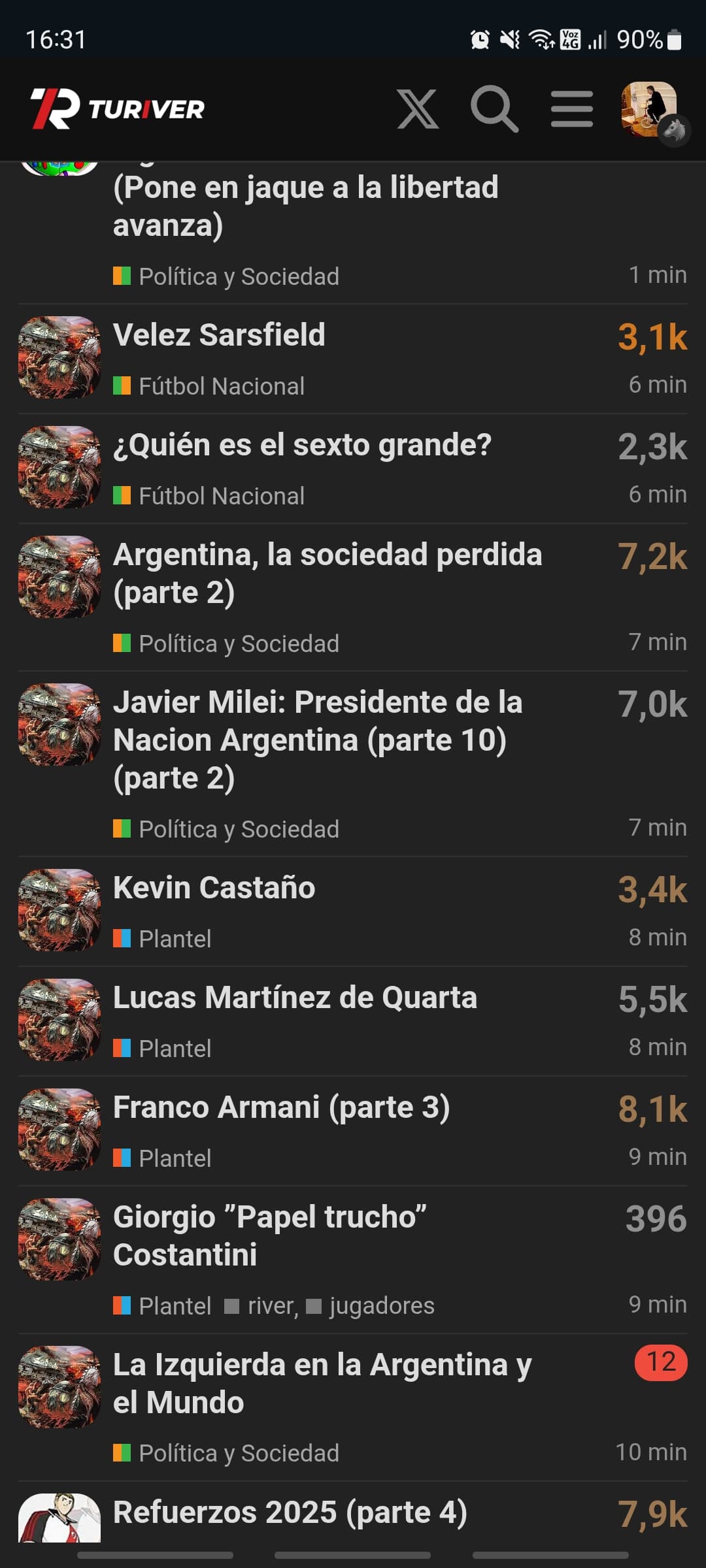Open the Franco Armani (parte 3) thread
Screen dimensions: 706x1568
pyautogui.click(x=281, y=1107)
